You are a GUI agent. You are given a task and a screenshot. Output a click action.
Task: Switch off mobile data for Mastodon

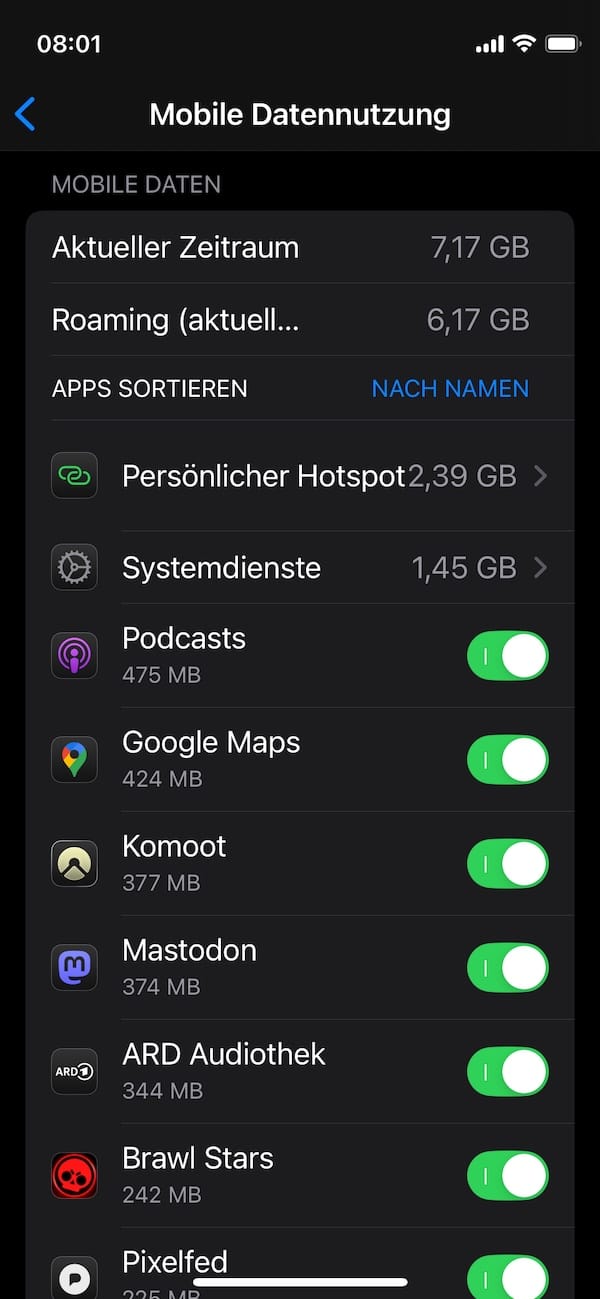click(x=507, y=968)
